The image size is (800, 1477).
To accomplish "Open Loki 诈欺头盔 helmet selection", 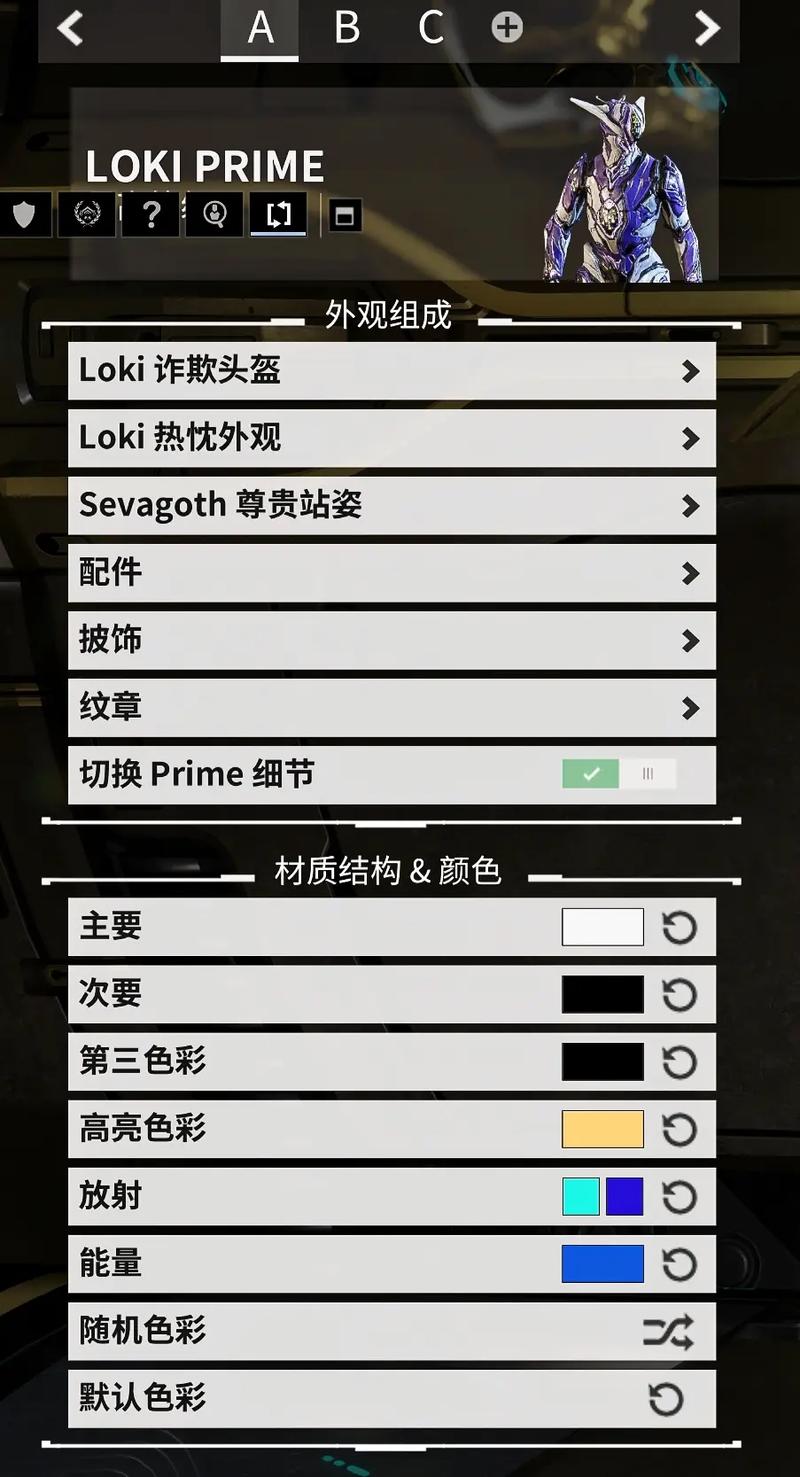I will 391,371.
